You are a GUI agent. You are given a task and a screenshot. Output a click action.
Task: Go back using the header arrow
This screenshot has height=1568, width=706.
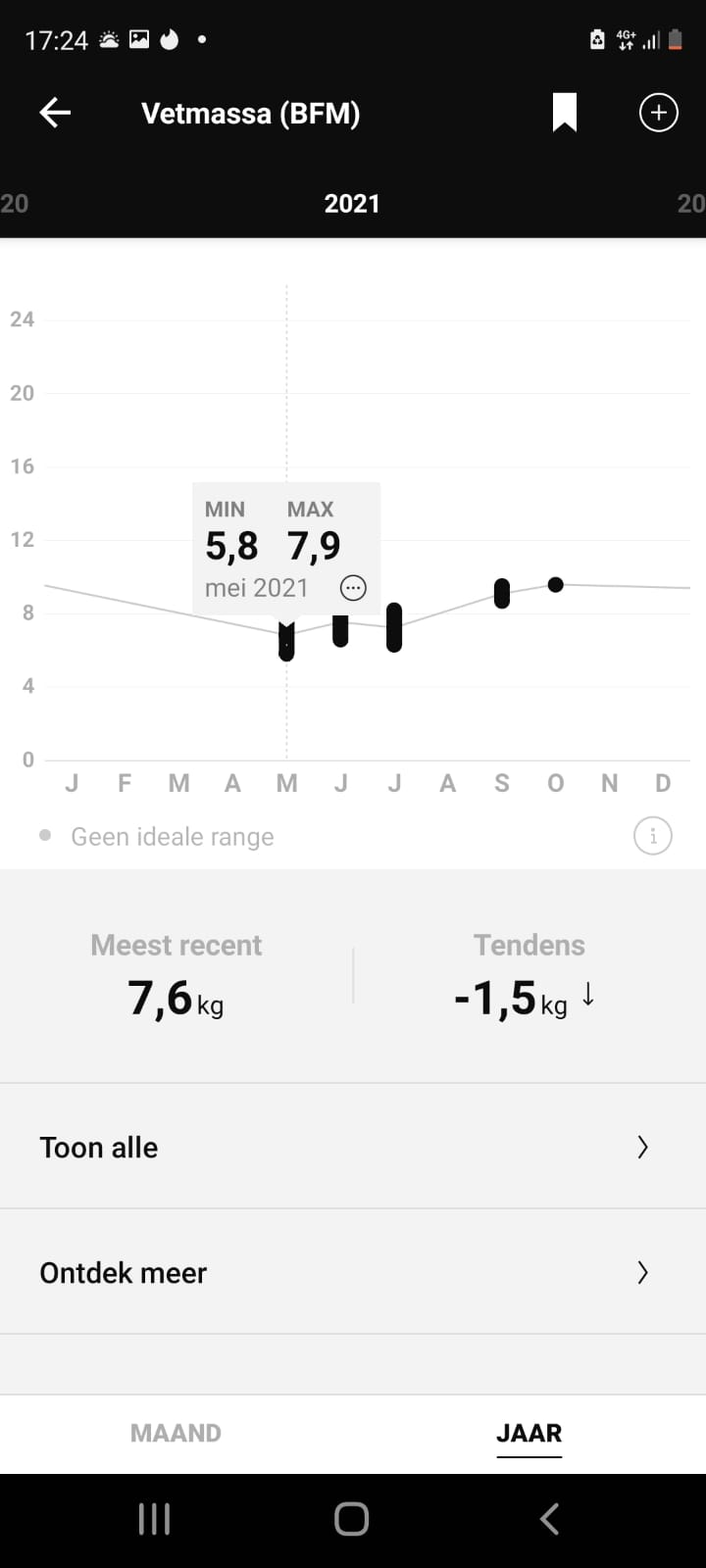pyautogui.click(x=55, y=113)
